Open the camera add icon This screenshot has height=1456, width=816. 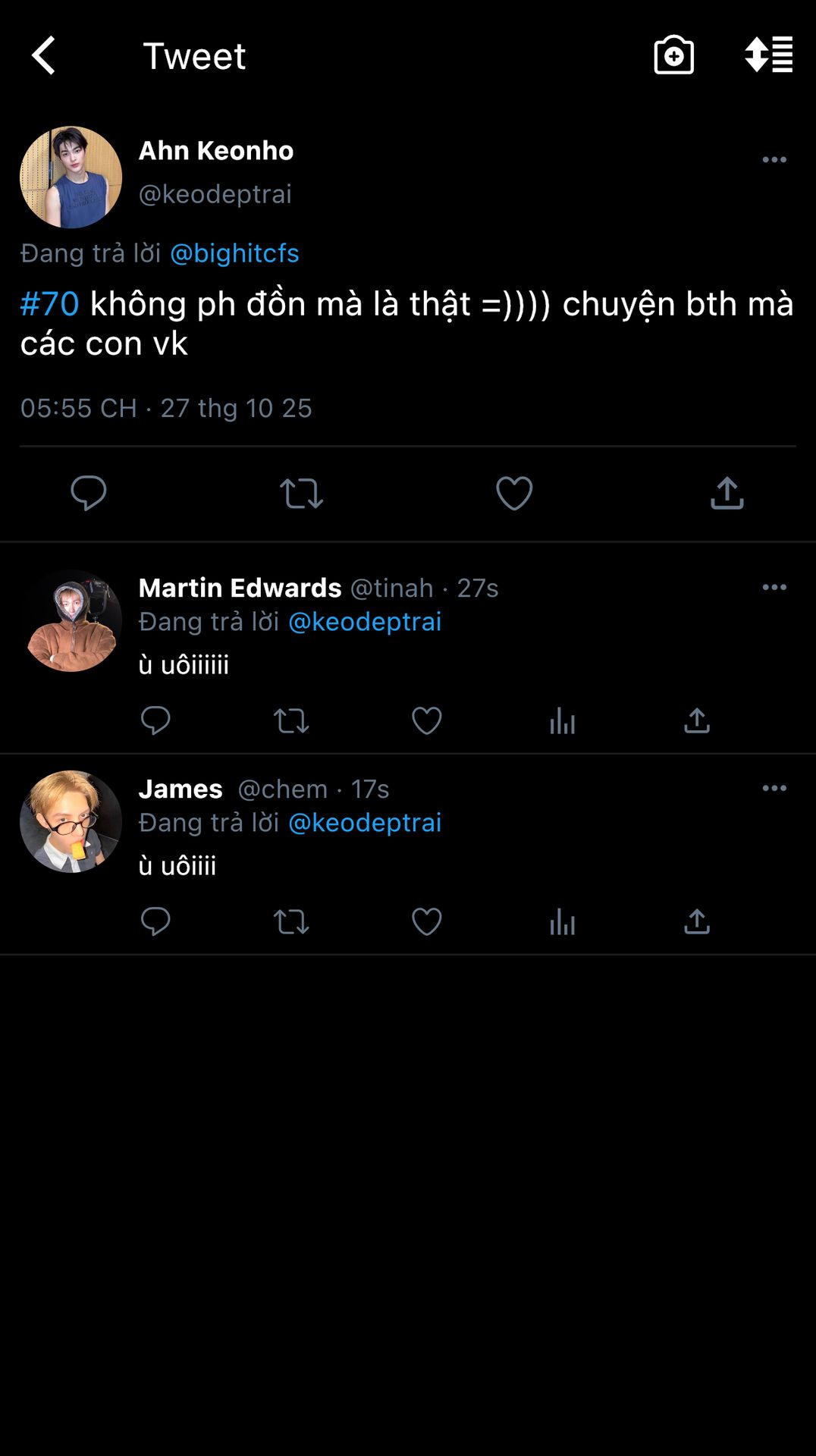tap(673, 55)
